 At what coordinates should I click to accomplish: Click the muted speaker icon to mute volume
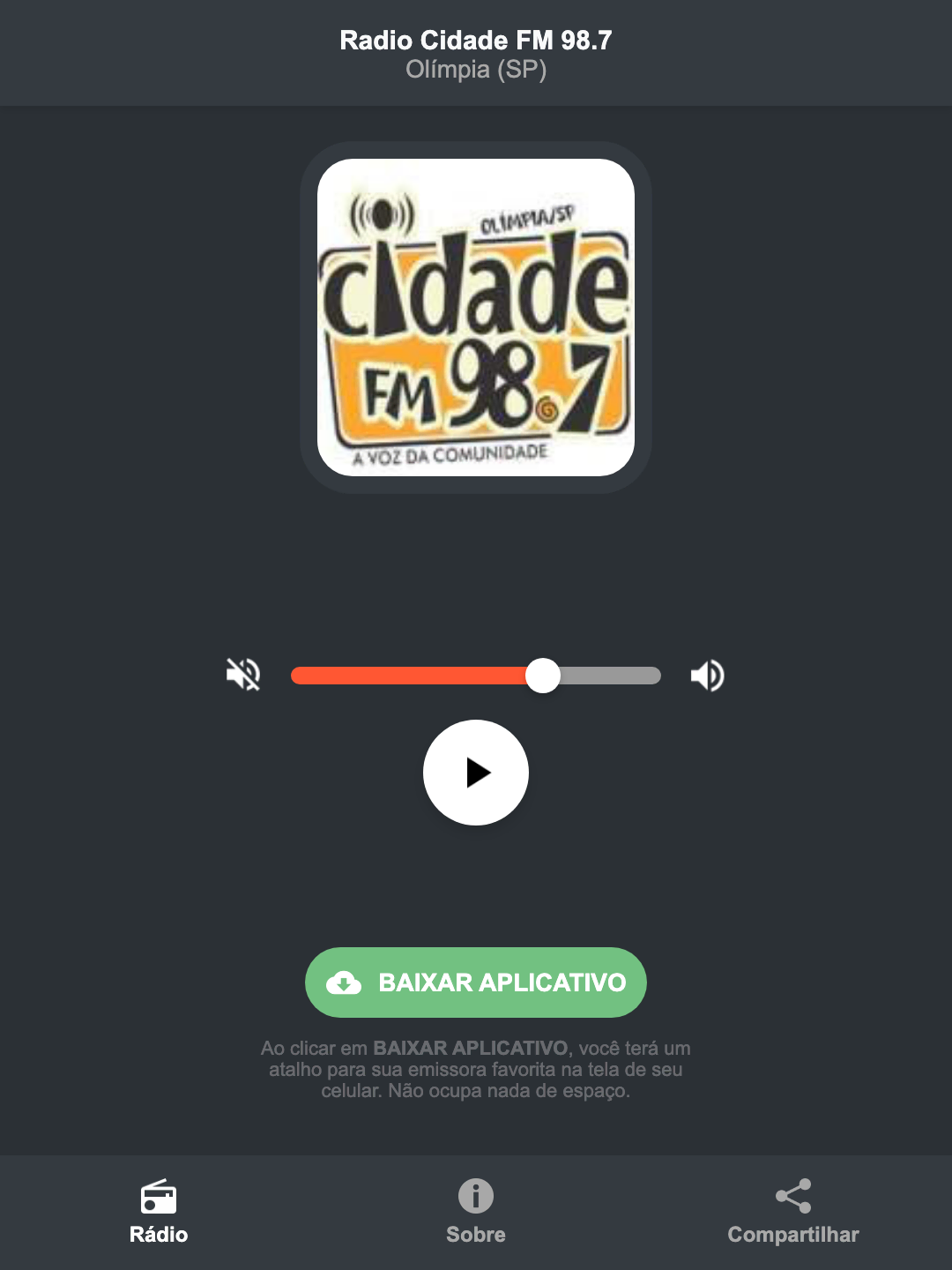(x=242, y=675)
